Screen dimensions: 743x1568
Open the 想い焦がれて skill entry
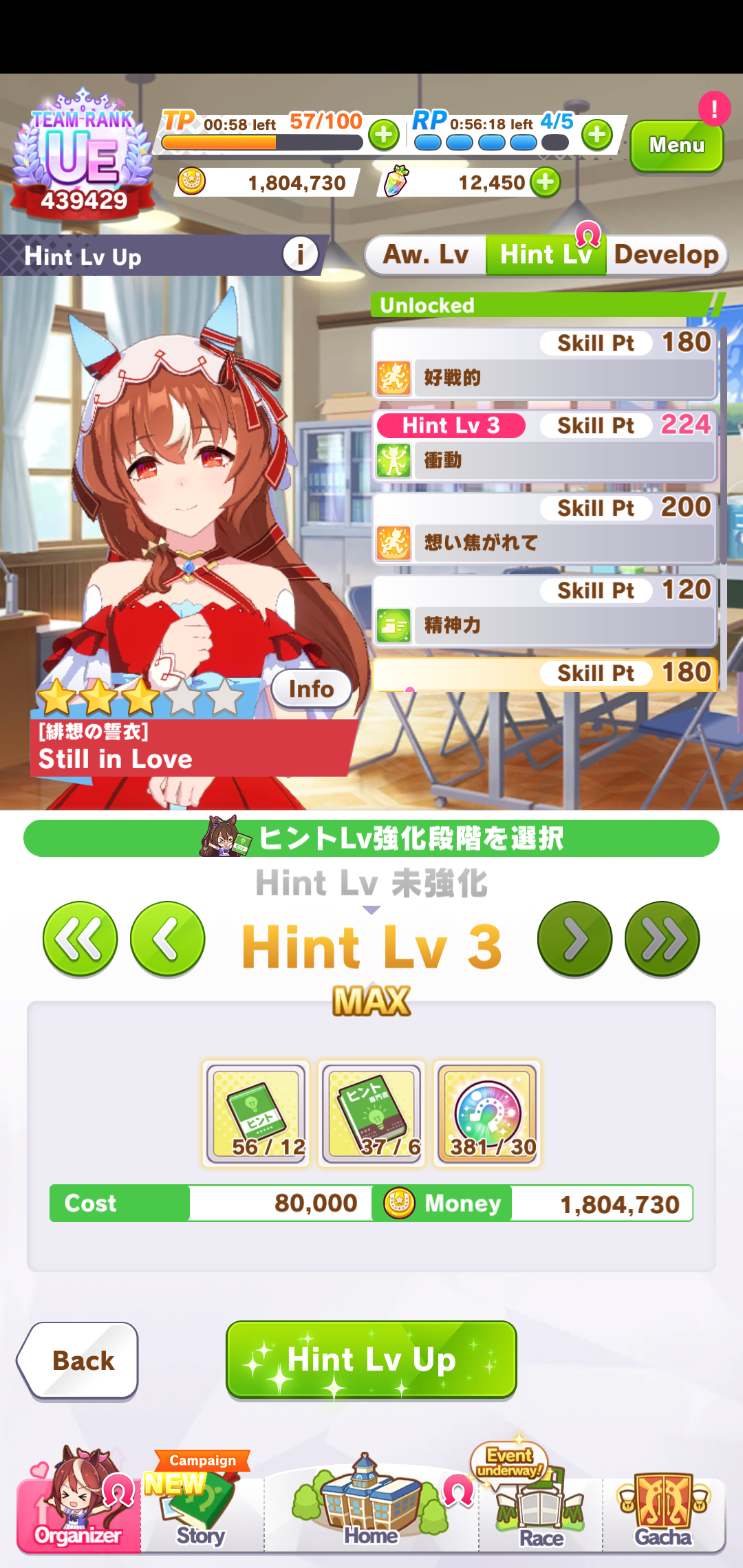[x=545, y=530]
